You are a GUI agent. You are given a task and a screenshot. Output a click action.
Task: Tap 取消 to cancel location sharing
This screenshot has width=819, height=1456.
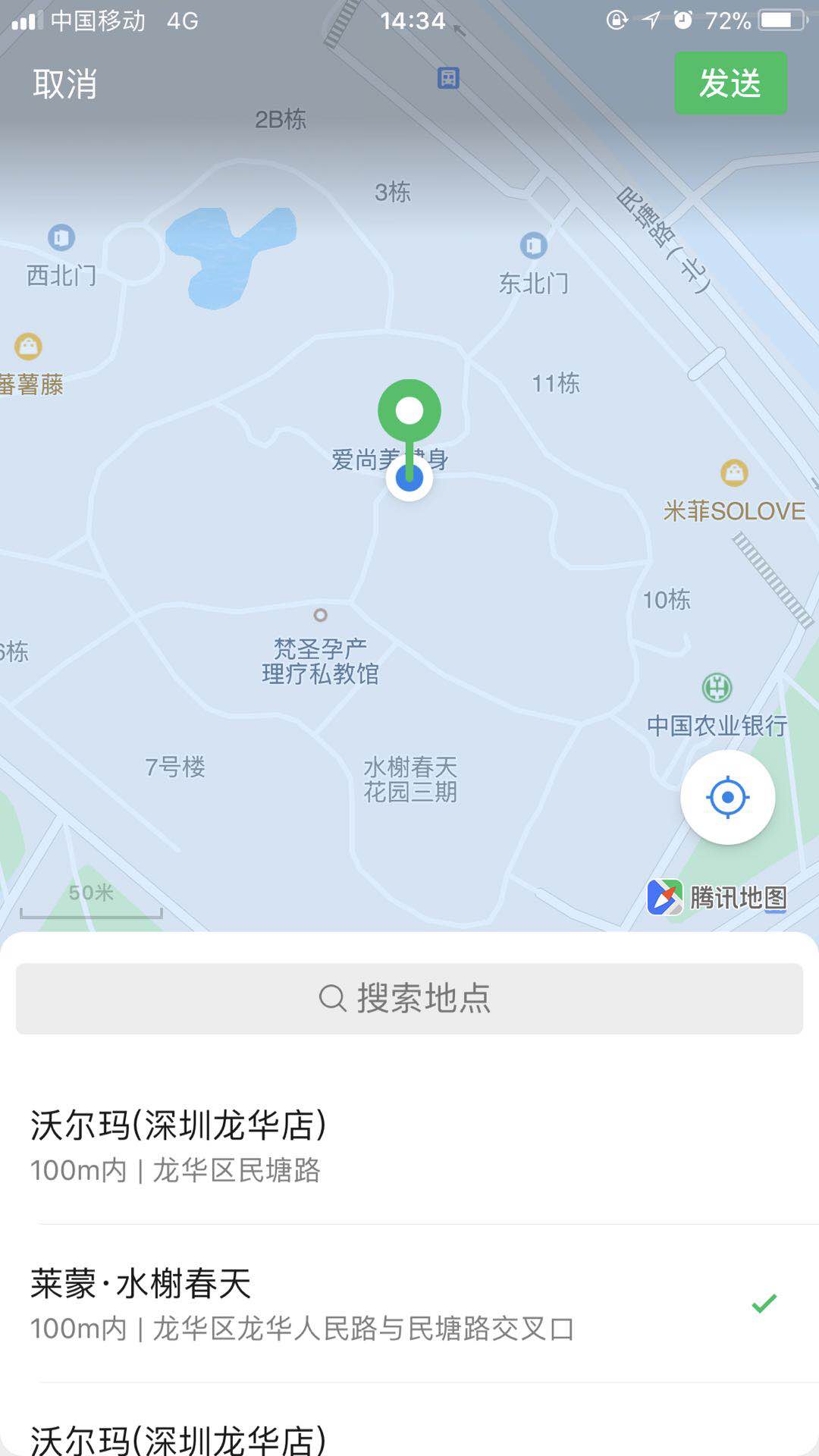click(65, 83)
